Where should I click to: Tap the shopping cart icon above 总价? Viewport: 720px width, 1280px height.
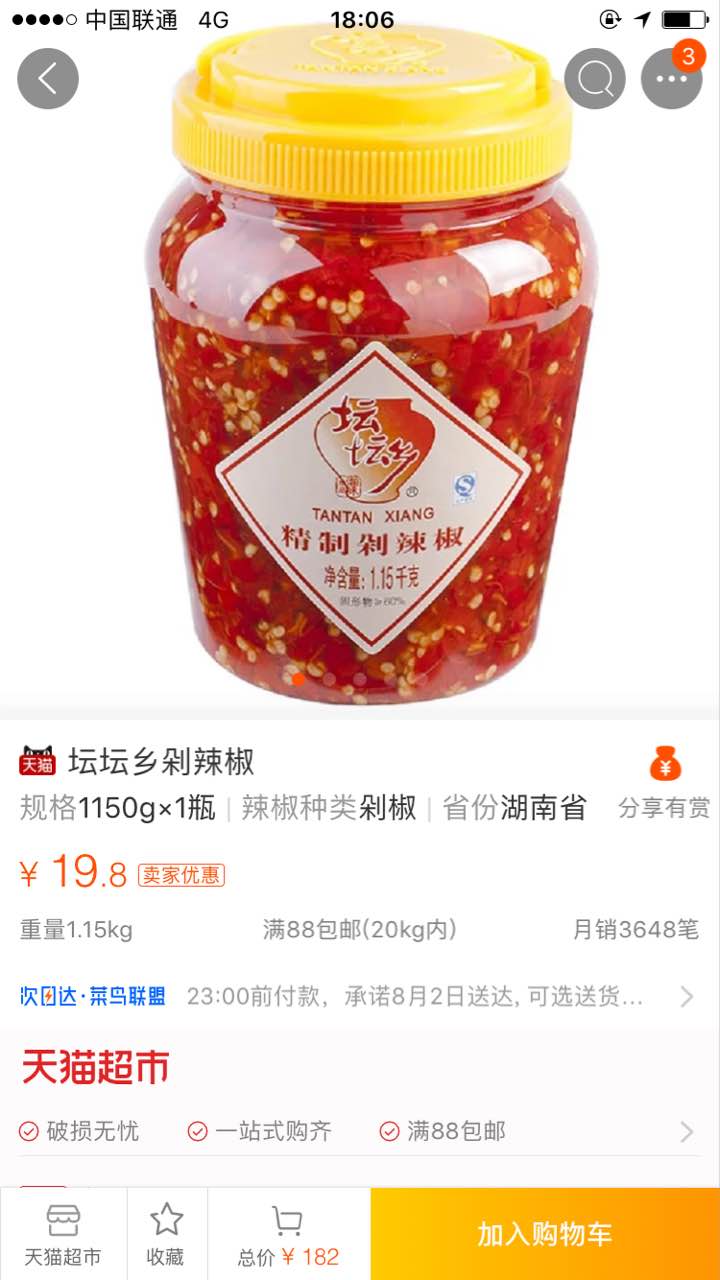[x=286, y=1218]
